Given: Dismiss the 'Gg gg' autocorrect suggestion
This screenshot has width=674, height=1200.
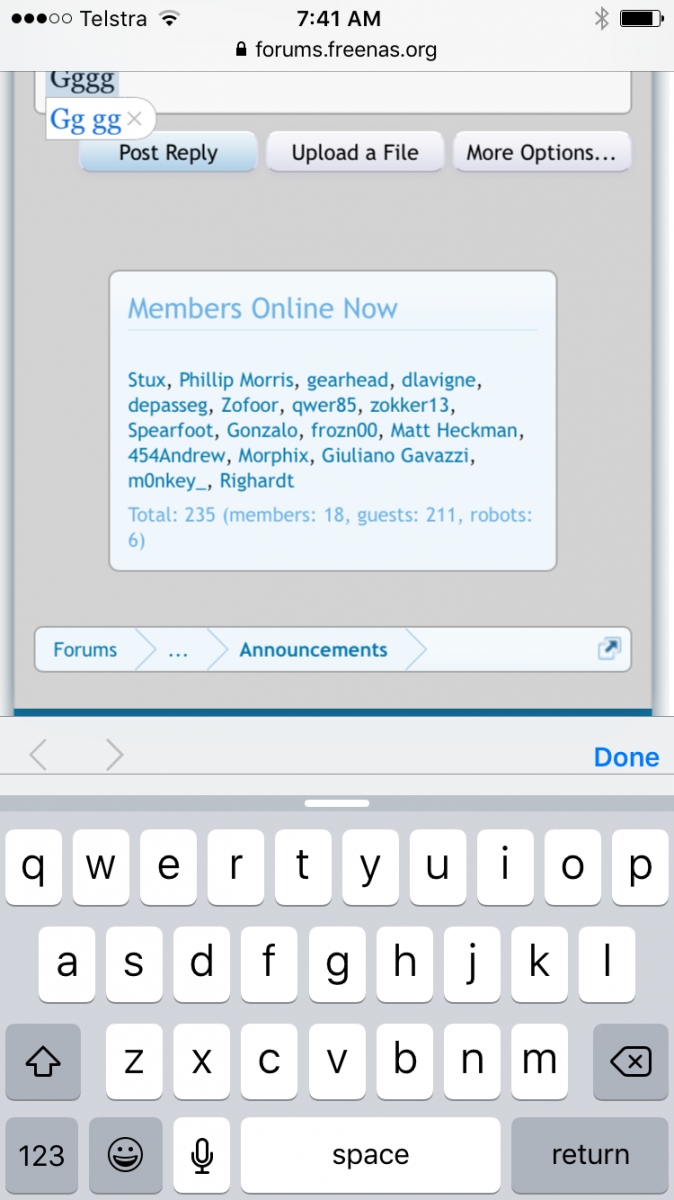Looking at the screenshot, I should [135, 121].
